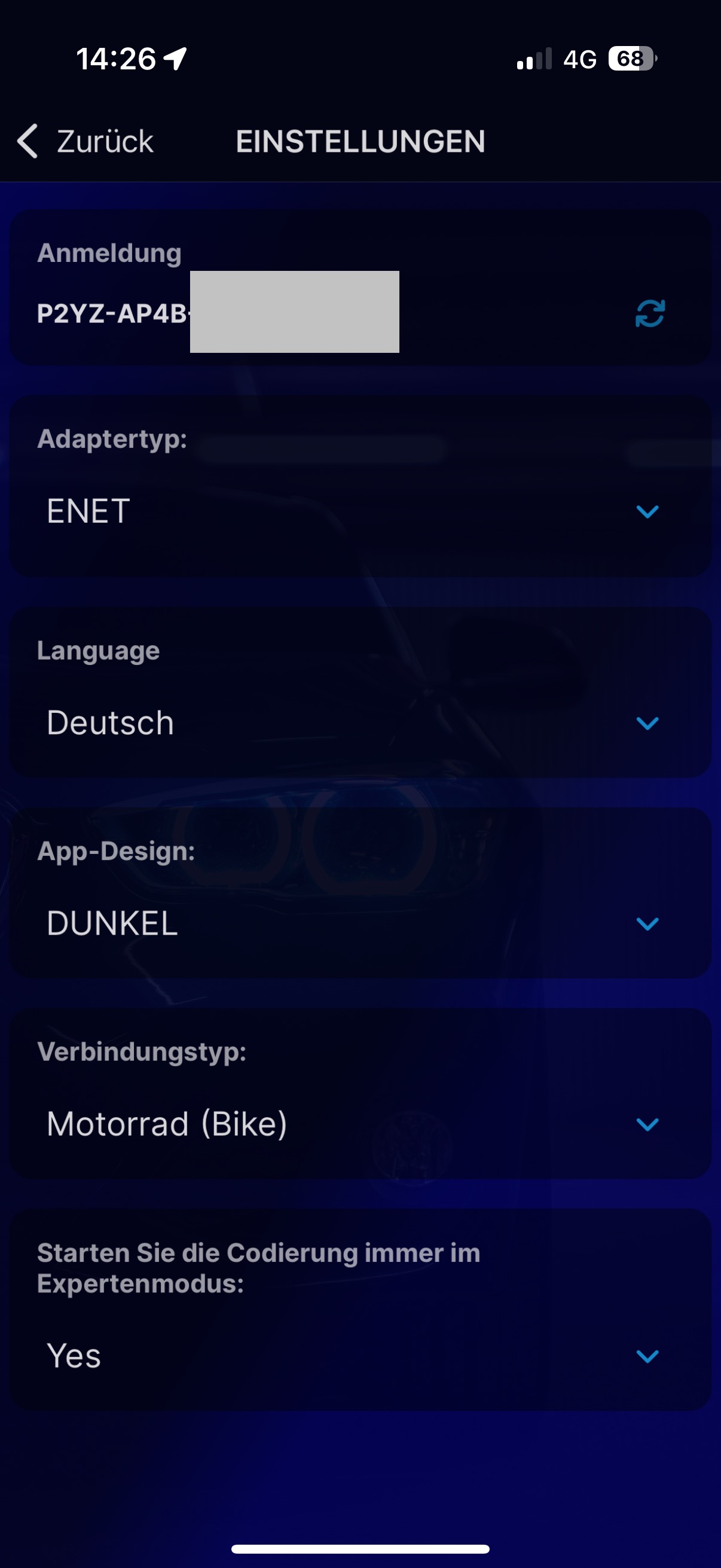The width and height of the screenshot is (721, 1568).
Task: Expand the App-Design dropdown set to DUNKEL
Action: [x=360, y=923]
